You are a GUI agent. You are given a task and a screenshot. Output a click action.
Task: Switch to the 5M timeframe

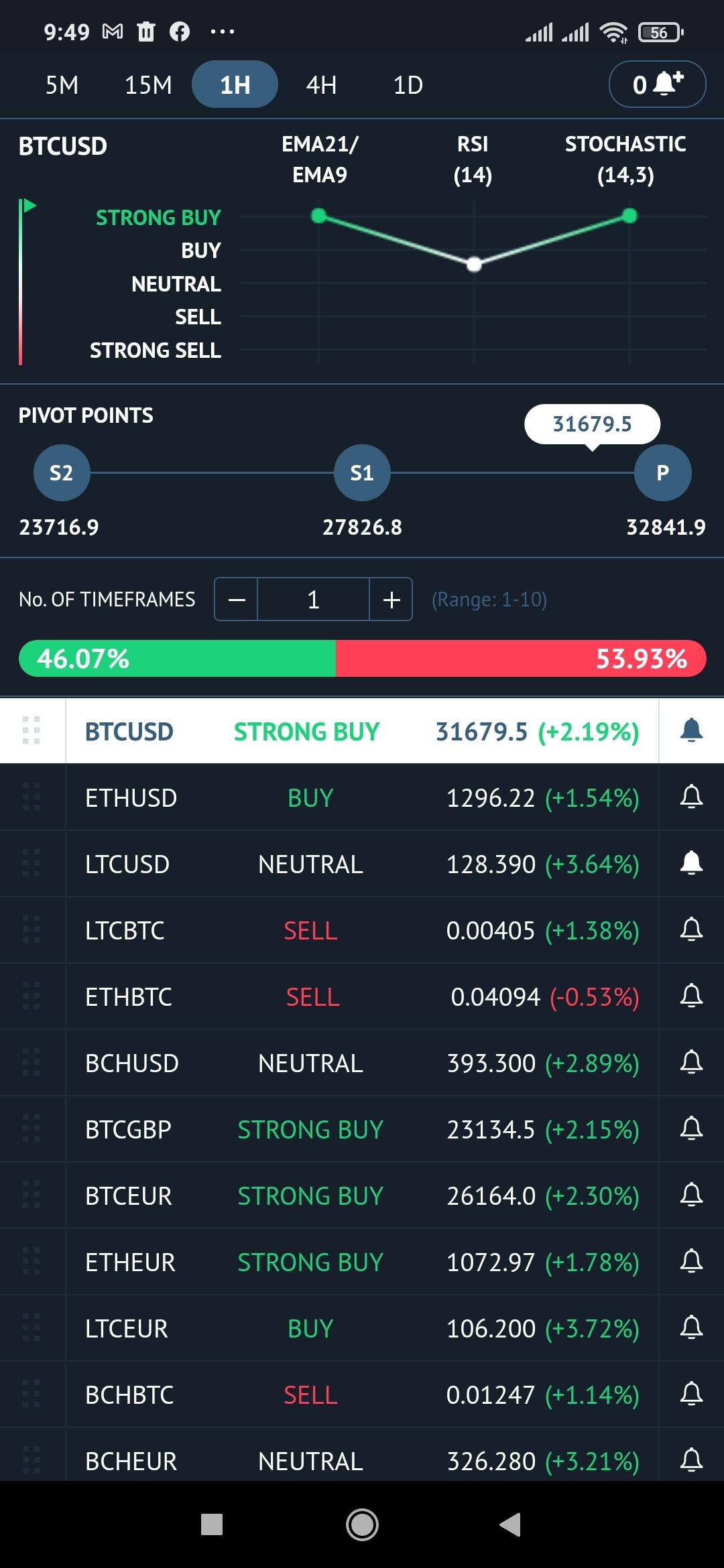pos(62,85)
